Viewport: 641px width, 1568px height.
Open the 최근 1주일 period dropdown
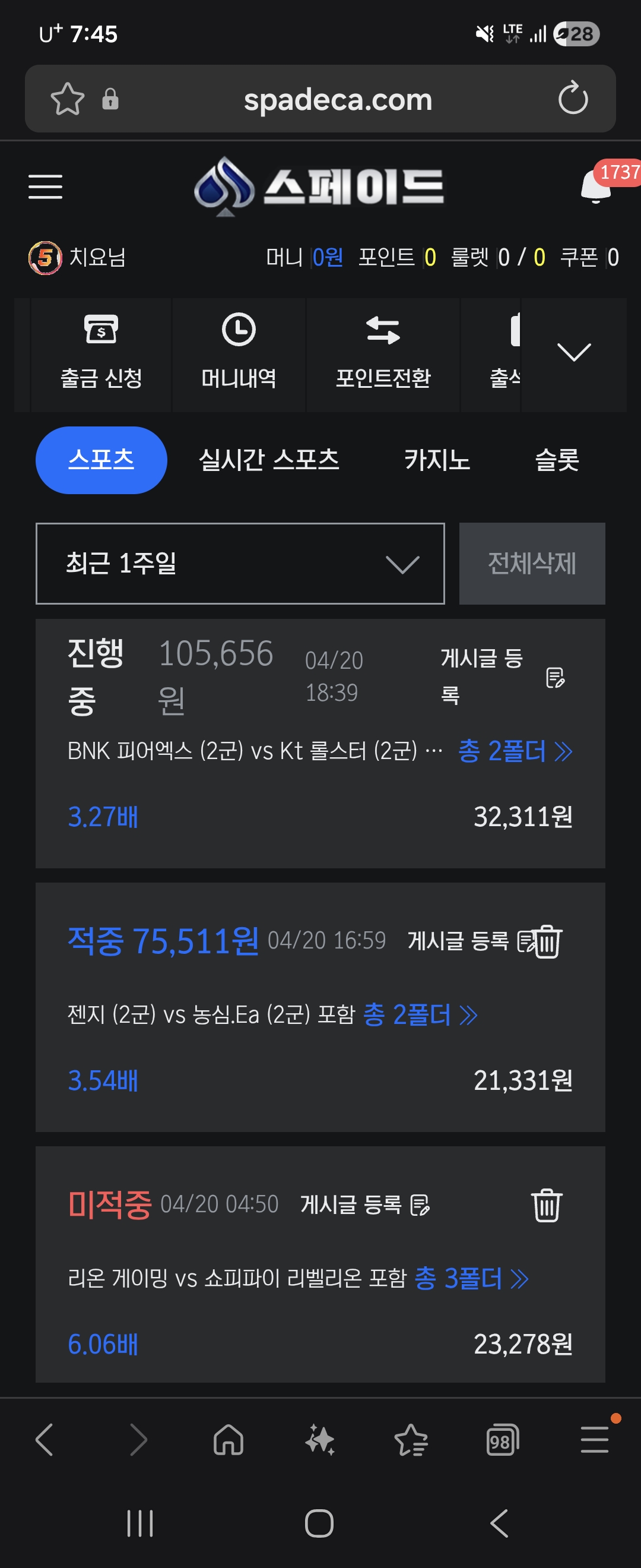click(240, 563)
